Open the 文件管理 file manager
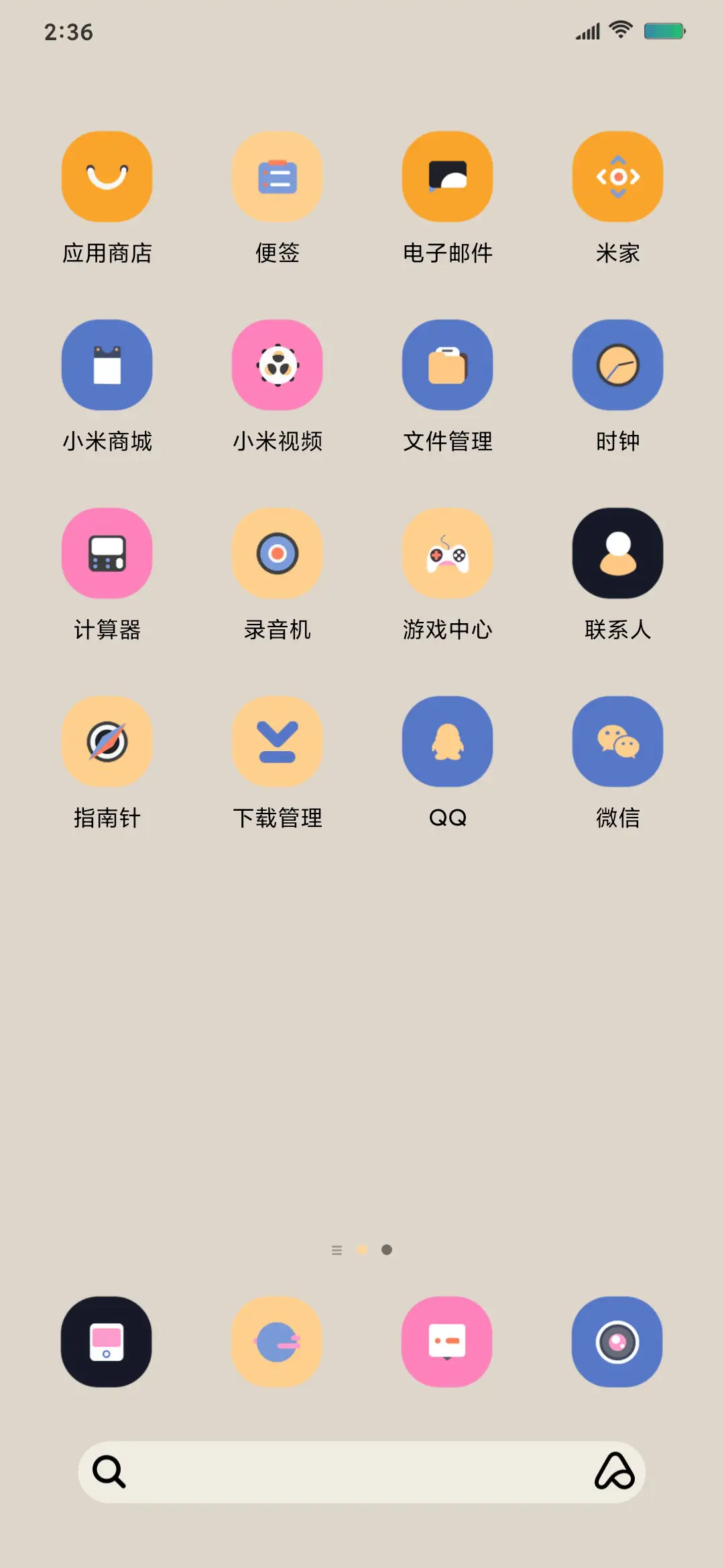This screenshot has height=1568, width=724. [447, 364]
